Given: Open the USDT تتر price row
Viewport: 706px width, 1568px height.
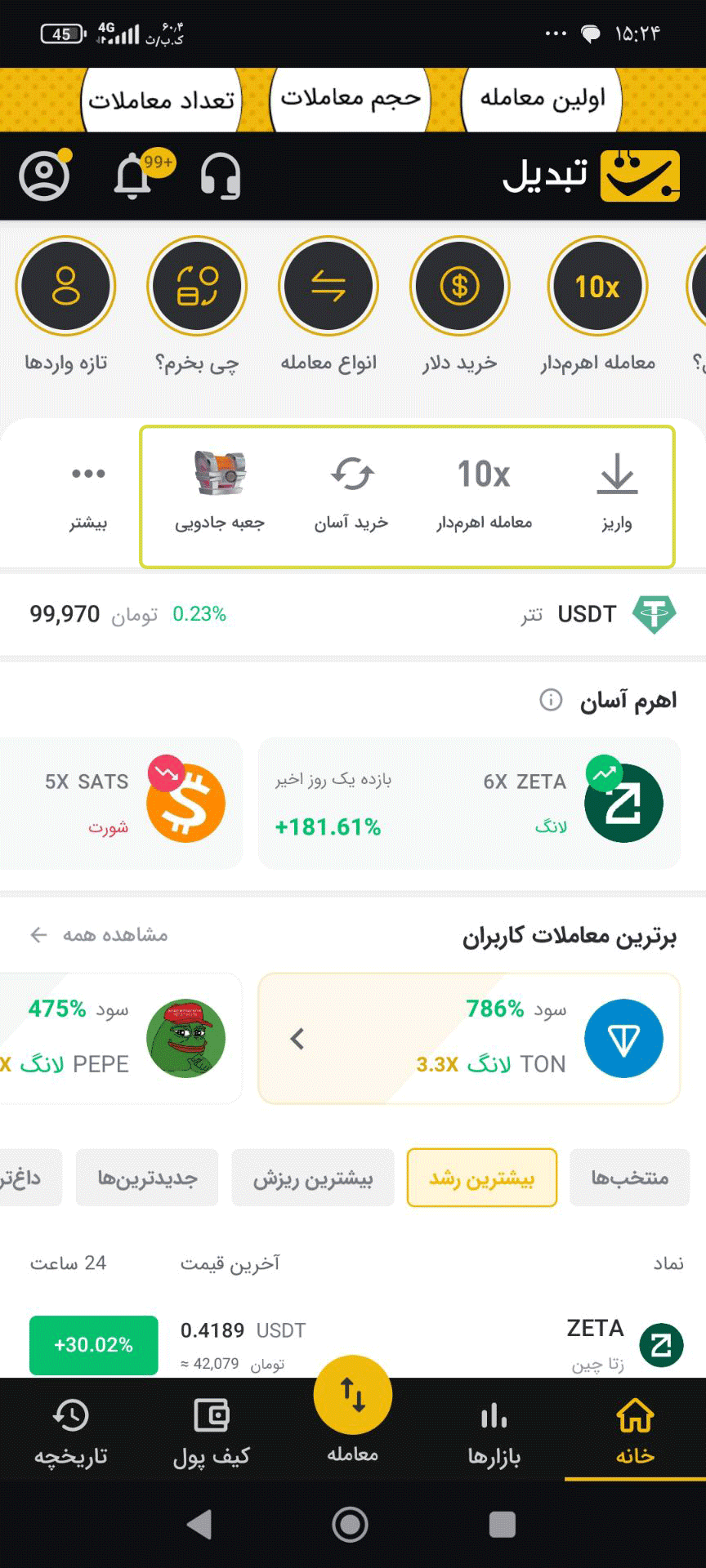Looking at the screenshot, I should (x=353, y=614).
